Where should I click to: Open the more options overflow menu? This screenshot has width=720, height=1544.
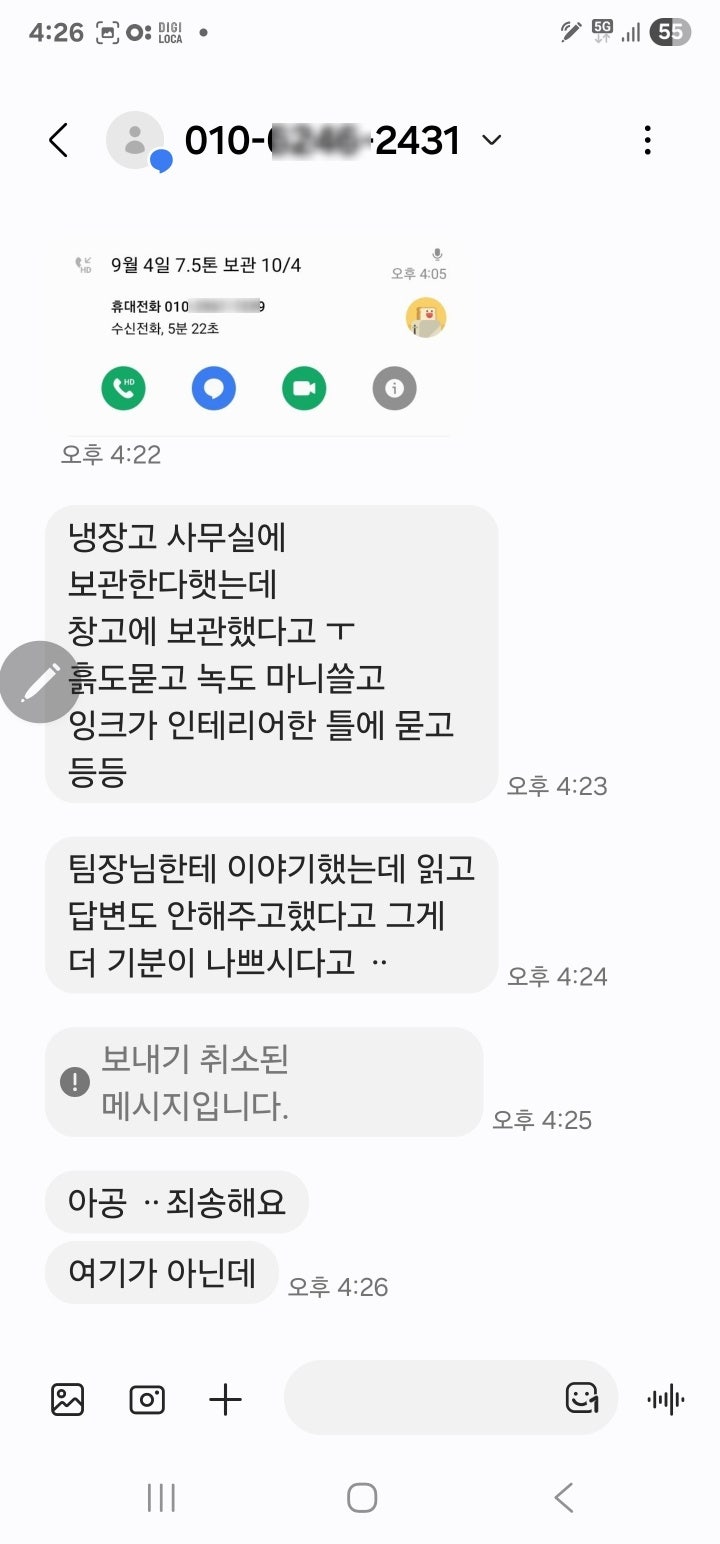(x=647, y=141)
